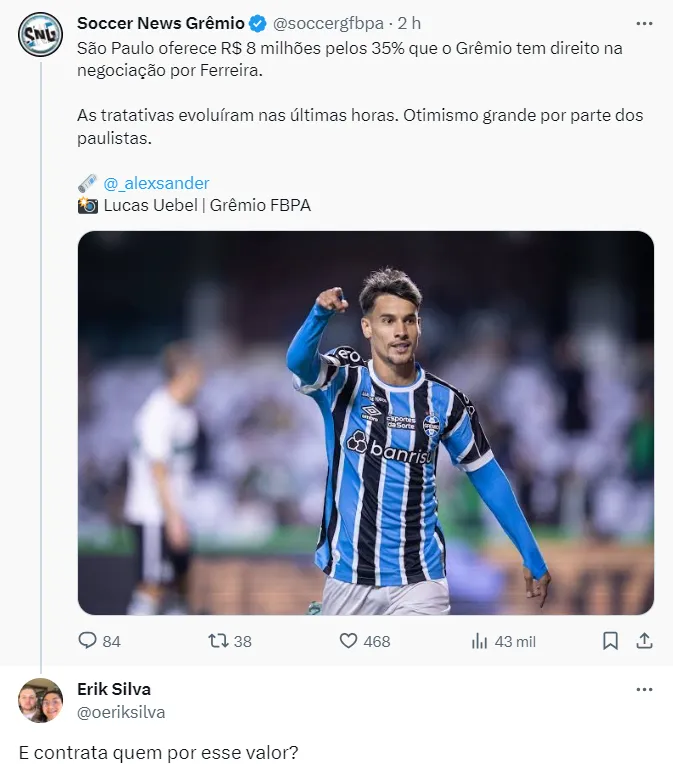View the Ferreira photo in full
Screen dimensions: 673x764
click(x=365, y=422)
